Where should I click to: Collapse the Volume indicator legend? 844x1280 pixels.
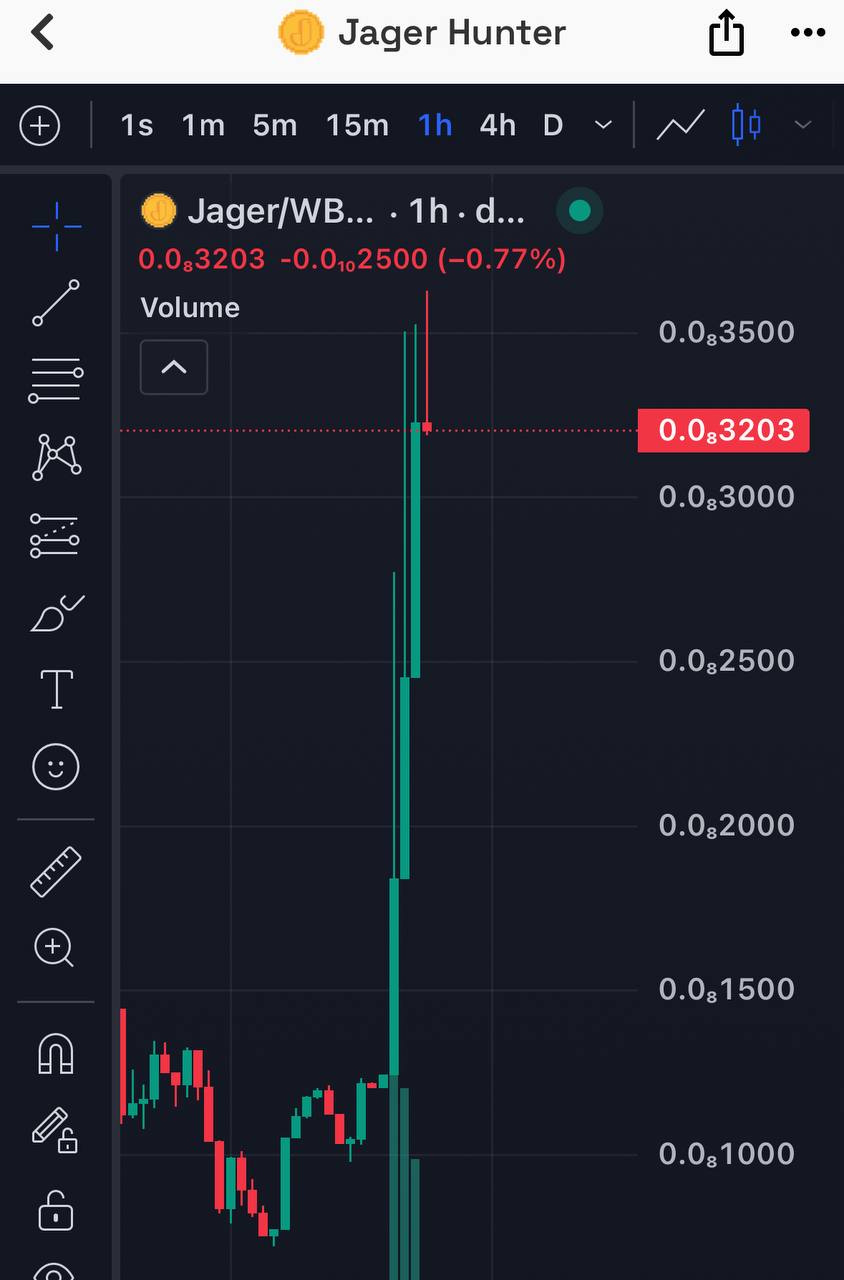click(x=174, y=367)
